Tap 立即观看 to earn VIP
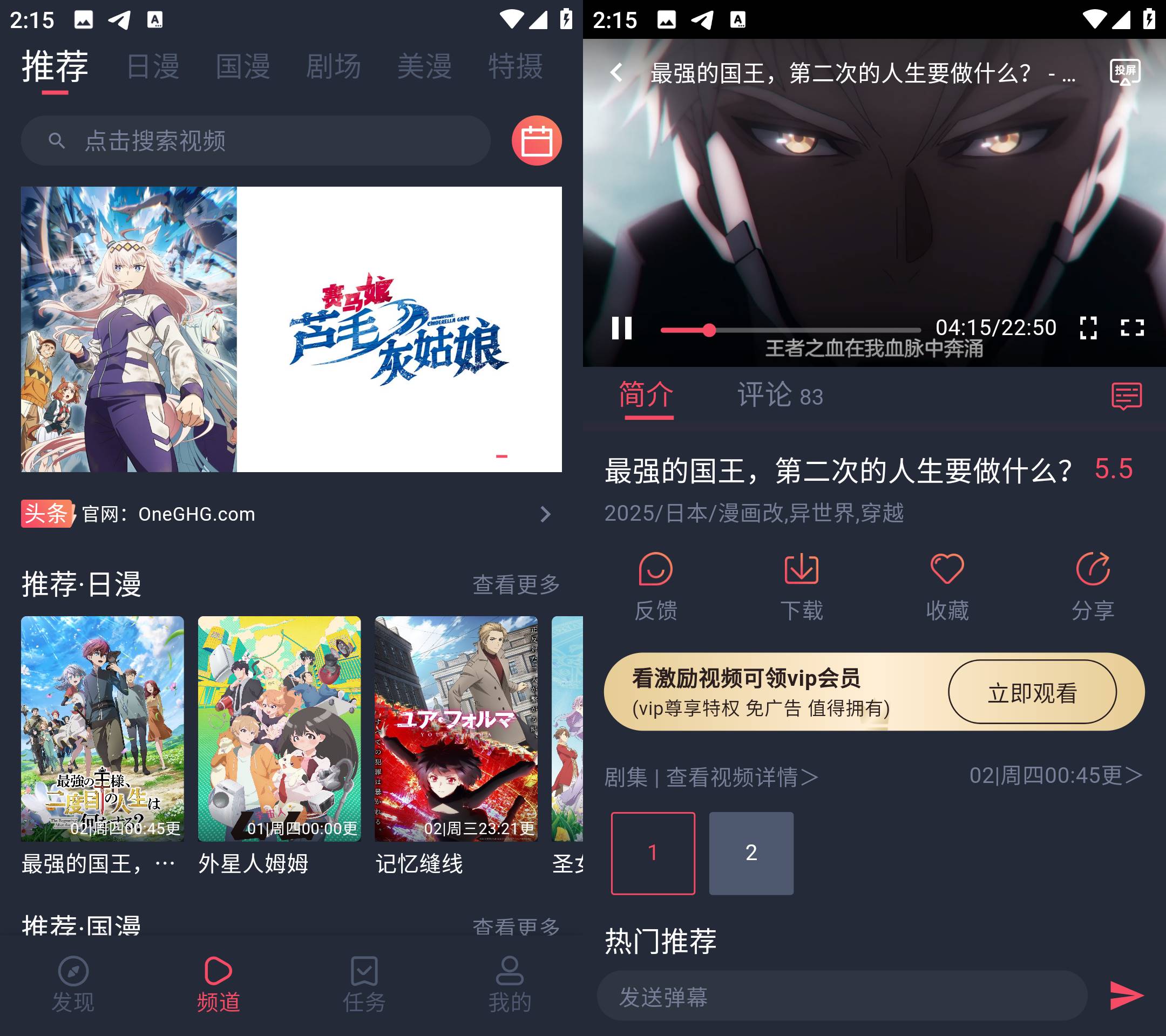This screenshot has height=1036, width=1166. pyautogui.click(x=1032, y=692)
